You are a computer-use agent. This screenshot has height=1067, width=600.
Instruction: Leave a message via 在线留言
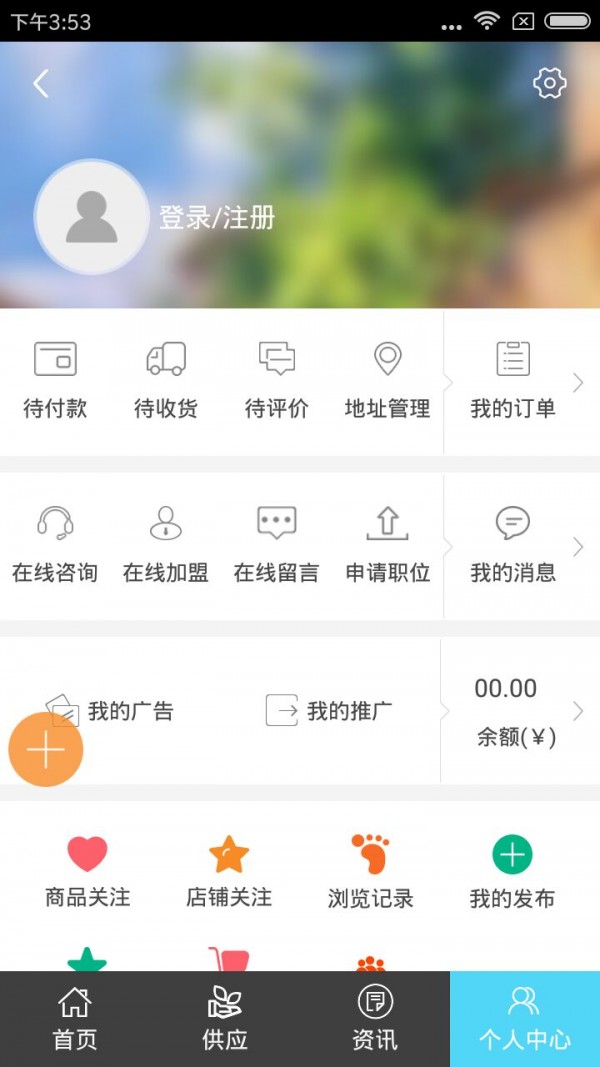[x=277, y=546]
